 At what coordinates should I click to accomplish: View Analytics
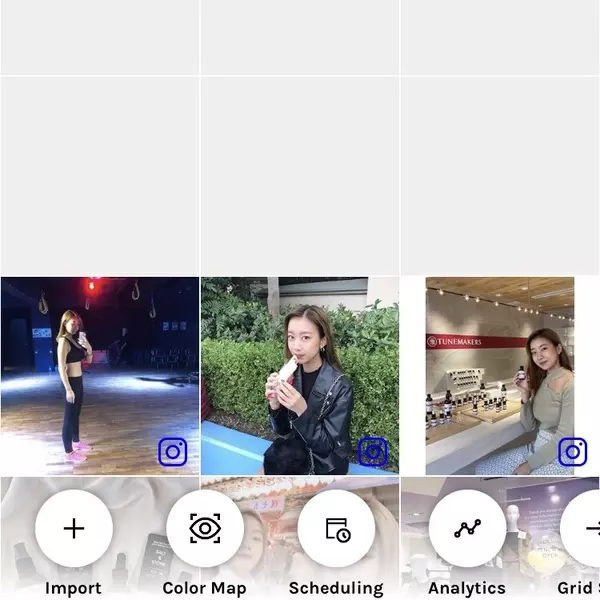467,528
